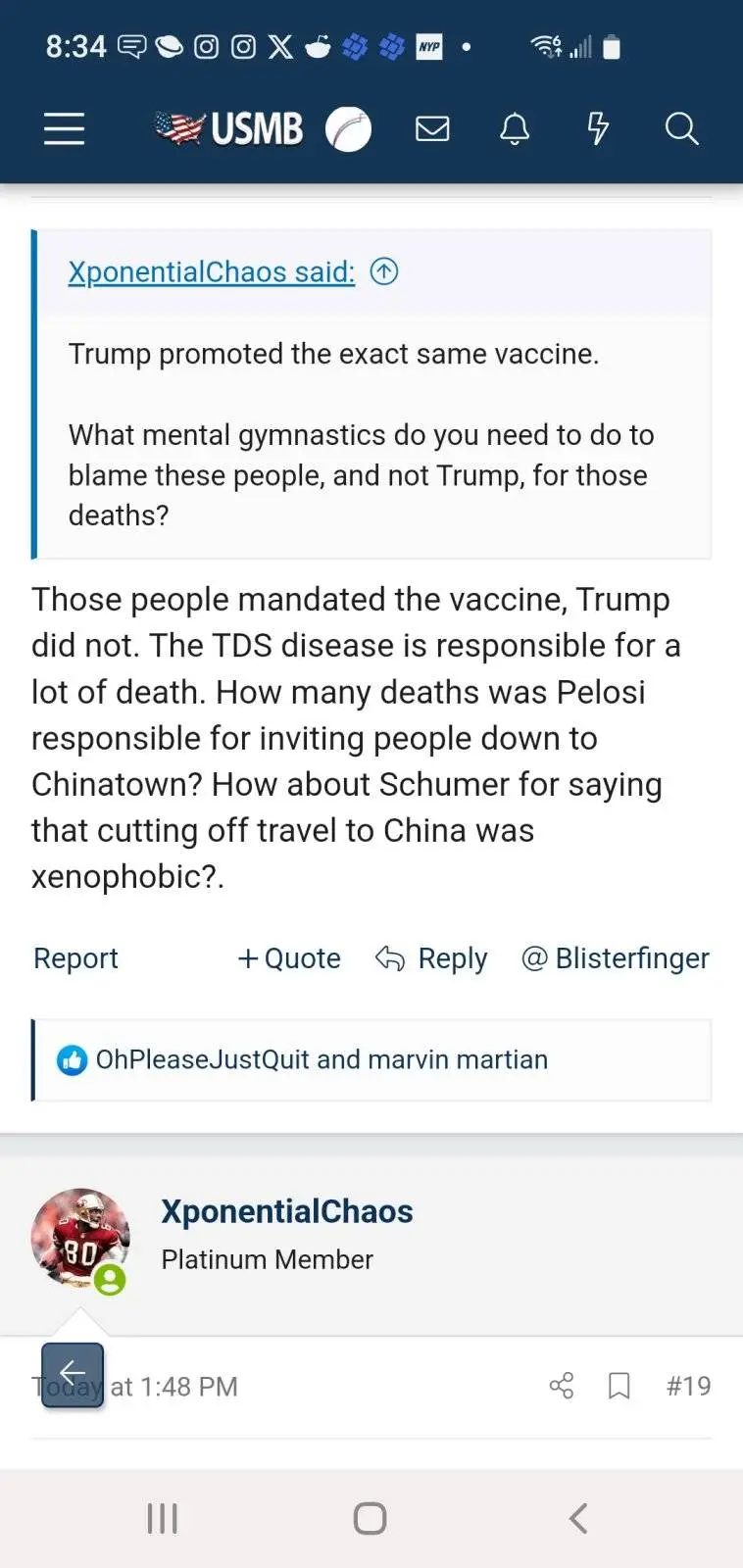Viewport: 743px width, 1568px height.
Task: Open the system recent apps view
Action: coord(163,1519)
